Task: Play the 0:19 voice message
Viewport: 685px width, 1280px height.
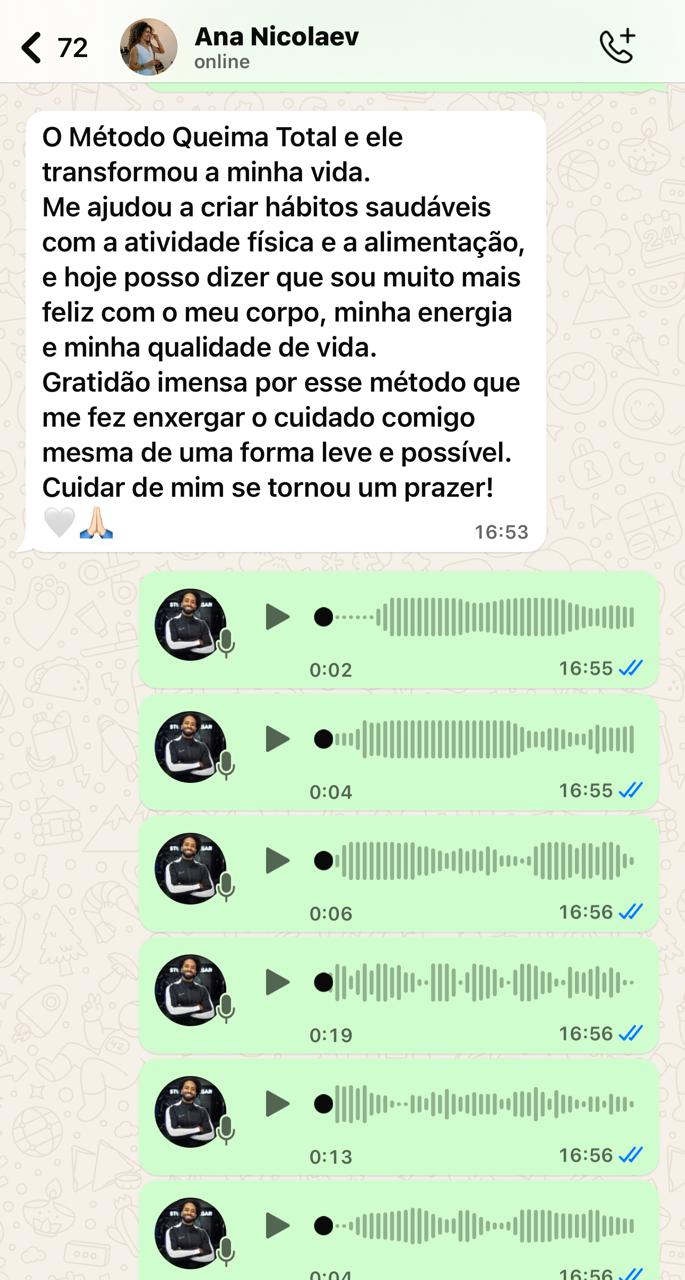Action: tap(277, 983)
